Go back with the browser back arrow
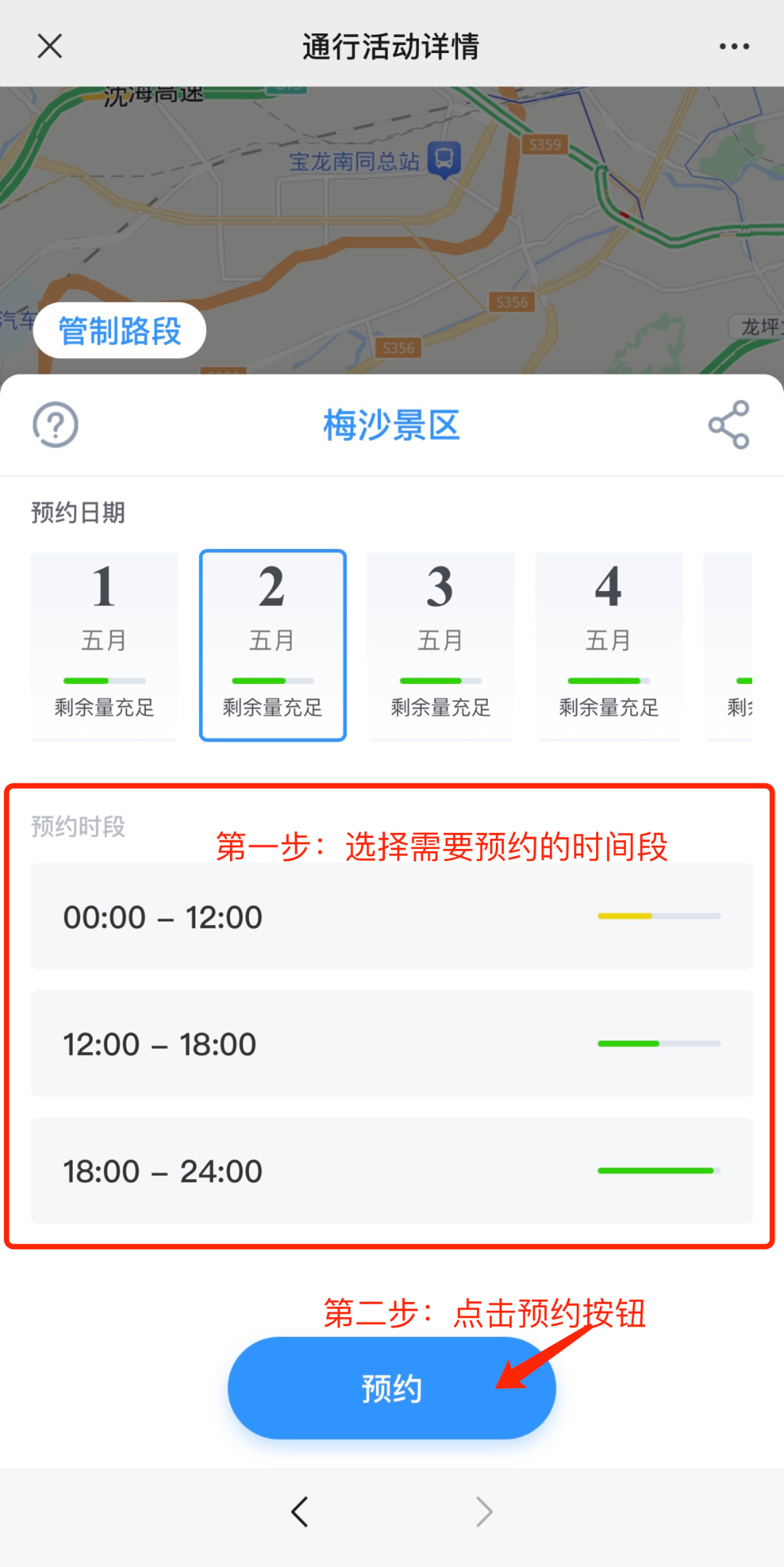This screenshot has height=1567, width=784. click(x=300, y=1512)
